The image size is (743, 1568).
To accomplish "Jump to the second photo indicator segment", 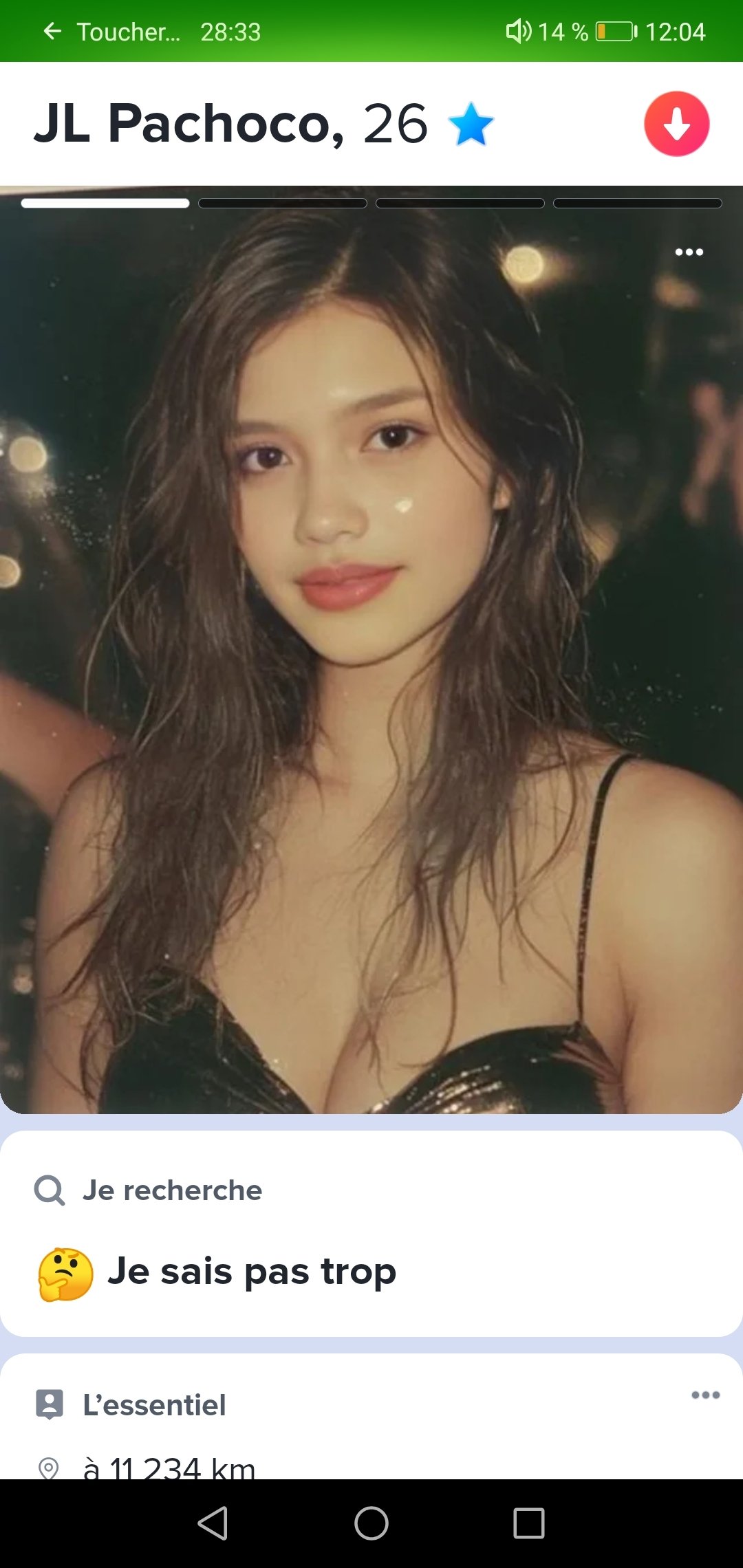I will (x=283, y=203).
